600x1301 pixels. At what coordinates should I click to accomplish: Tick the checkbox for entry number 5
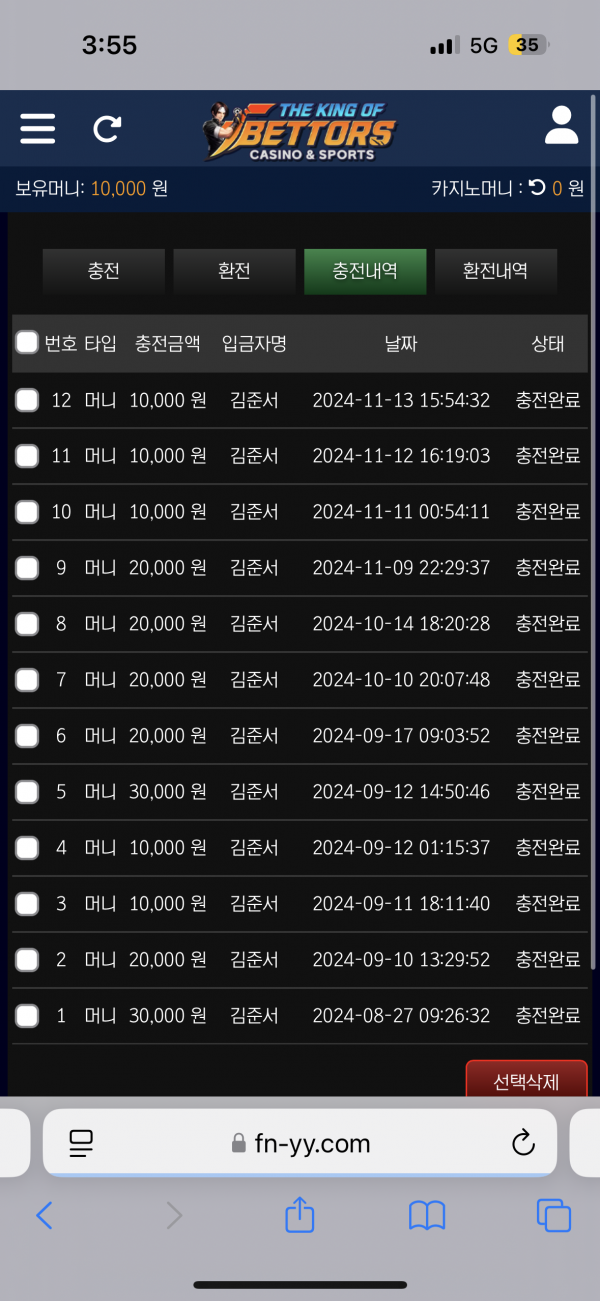[x=27, y=792]
